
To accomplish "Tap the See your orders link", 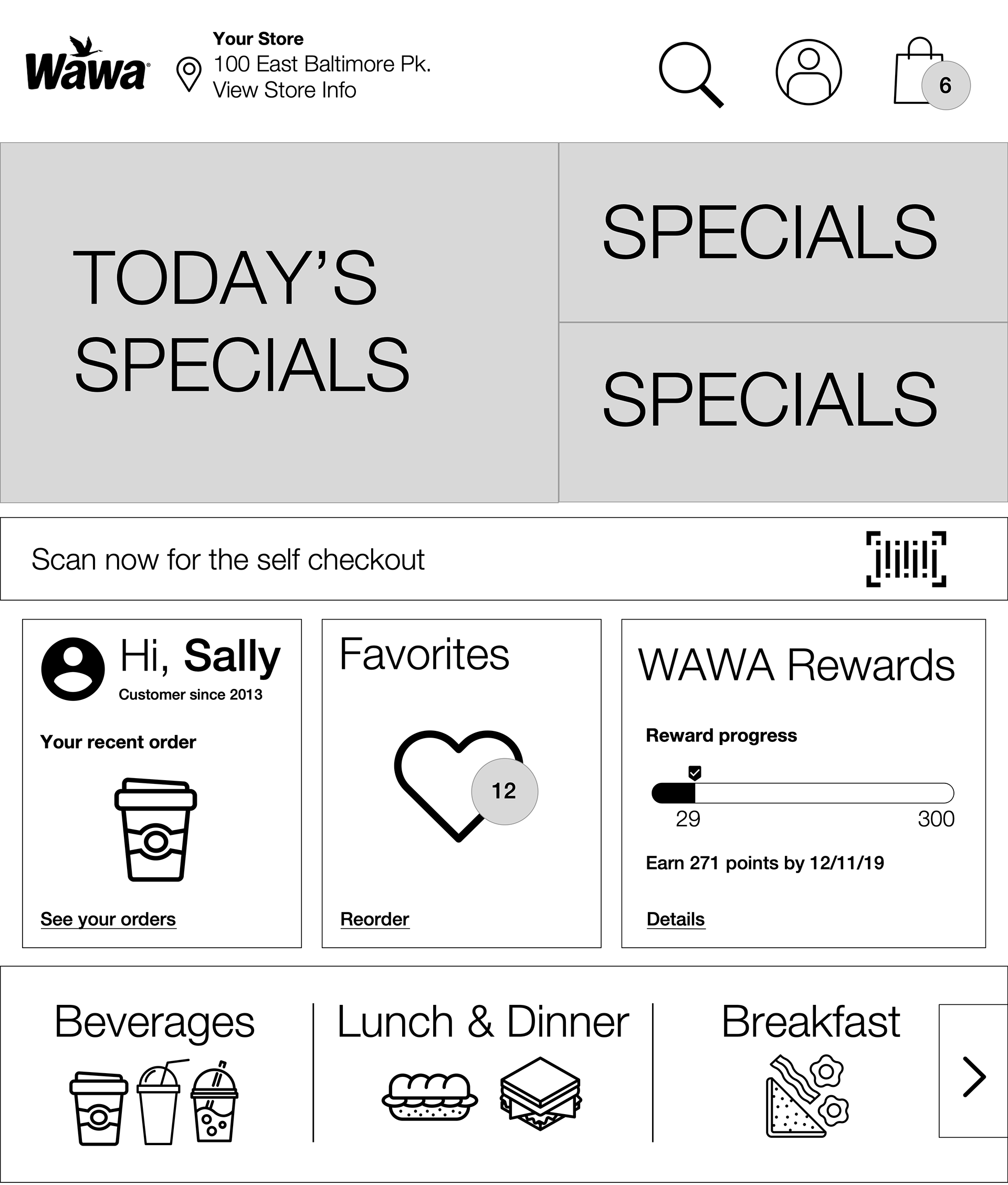I will point(108,919).
